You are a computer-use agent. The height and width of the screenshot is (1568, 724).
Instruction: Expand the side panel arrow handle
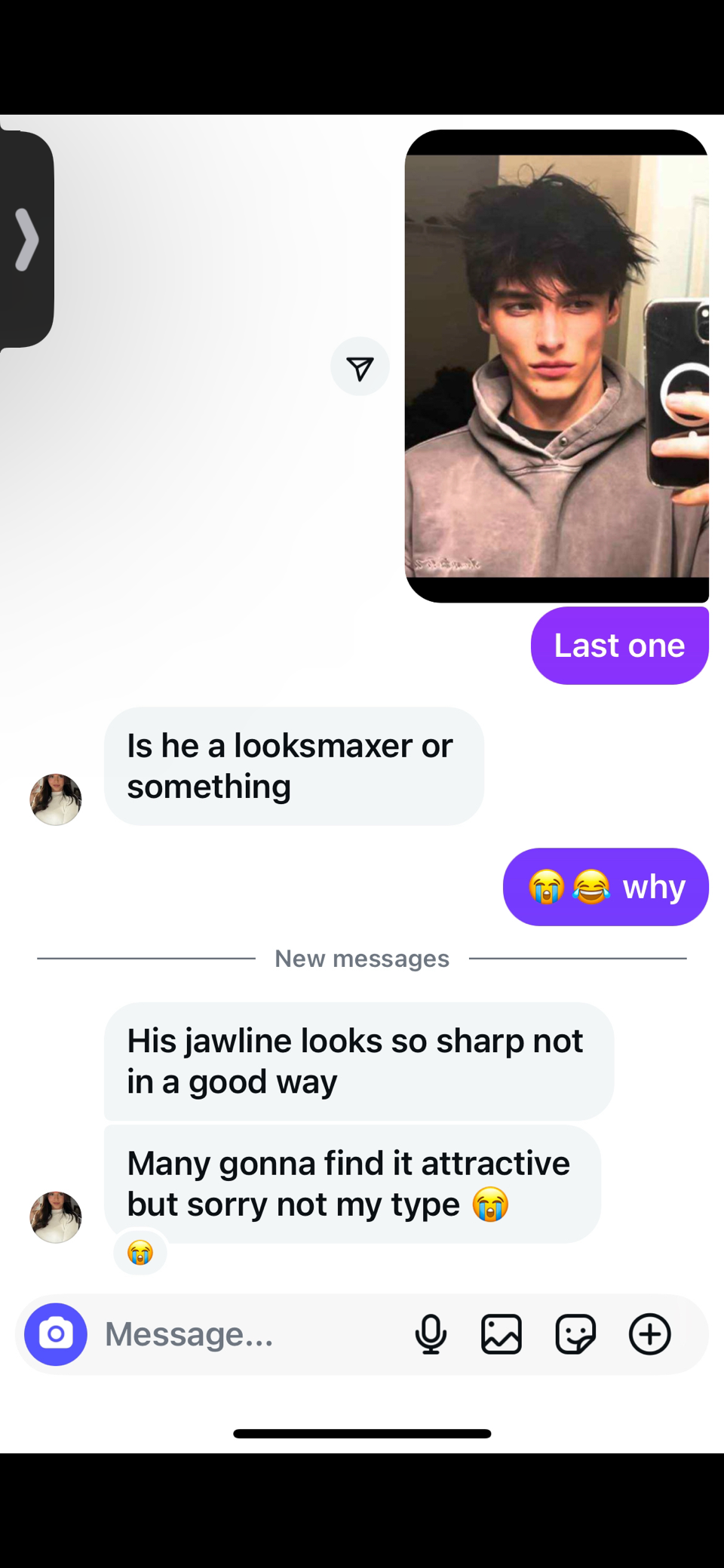click(26, 239)
